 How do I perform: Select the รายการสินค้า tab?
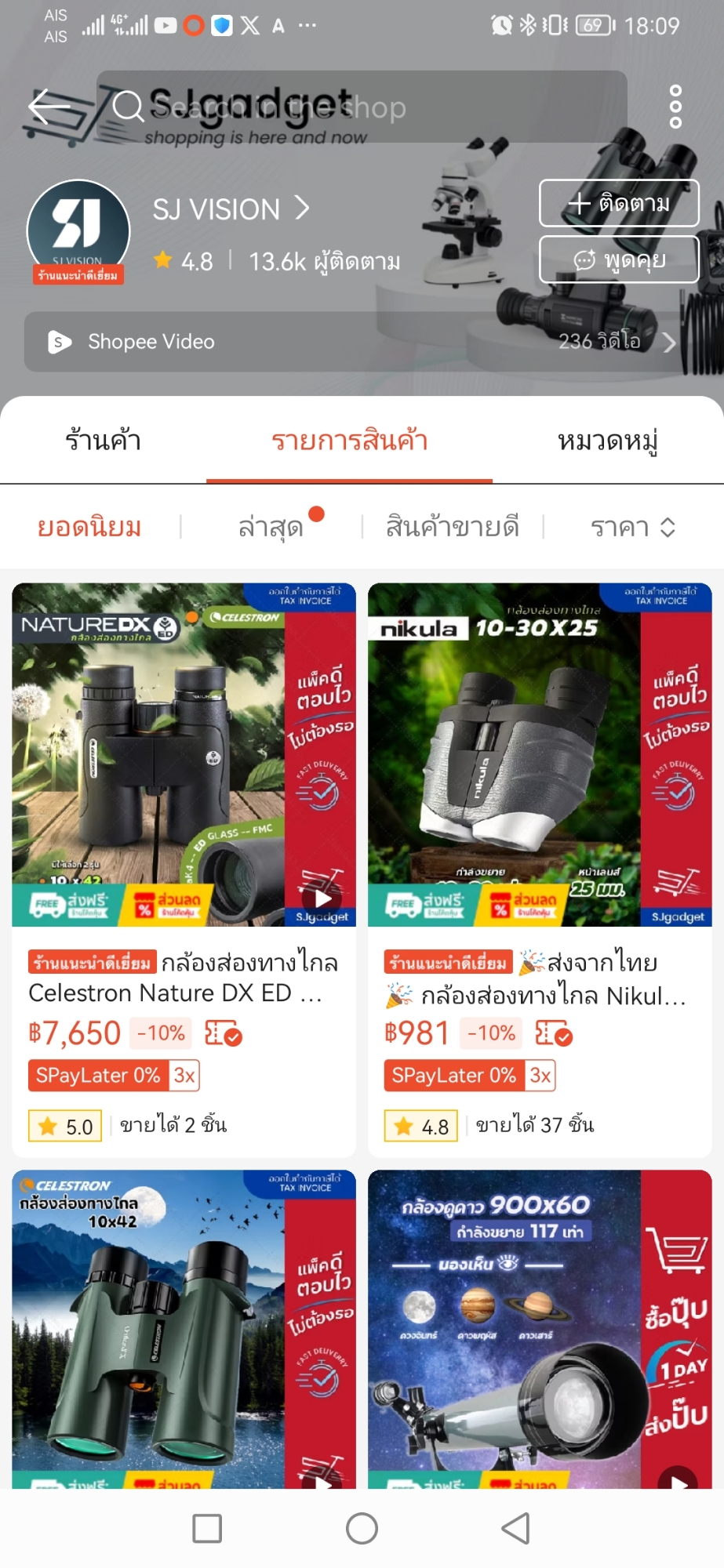pyautogui.click(x=349, y=441)
